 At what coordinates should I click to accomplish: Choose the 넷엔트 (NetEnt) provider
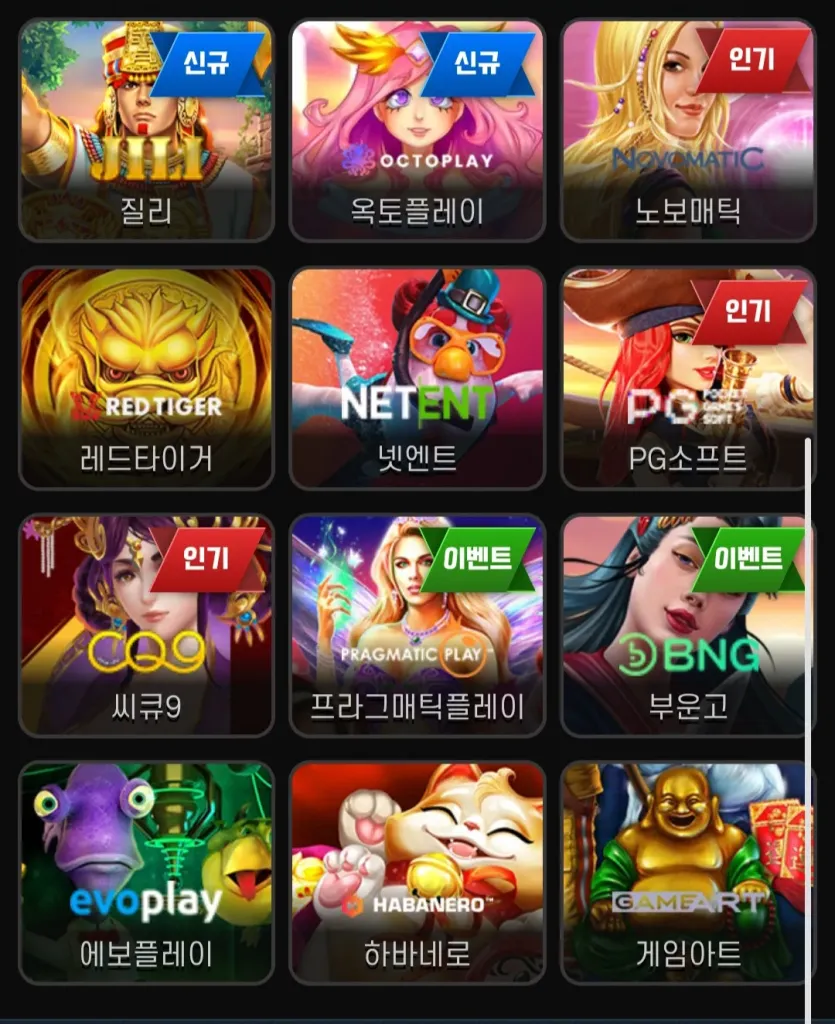pyautogui.click(x=417, y=378)
